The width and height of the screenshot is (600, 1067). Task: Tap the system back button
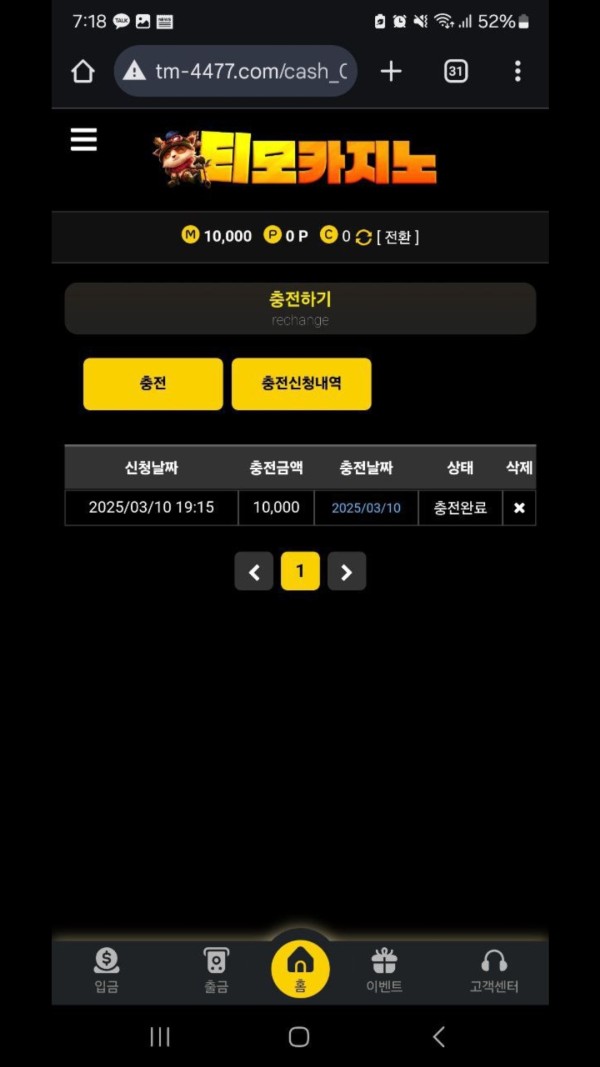[x=438, y=1037]
